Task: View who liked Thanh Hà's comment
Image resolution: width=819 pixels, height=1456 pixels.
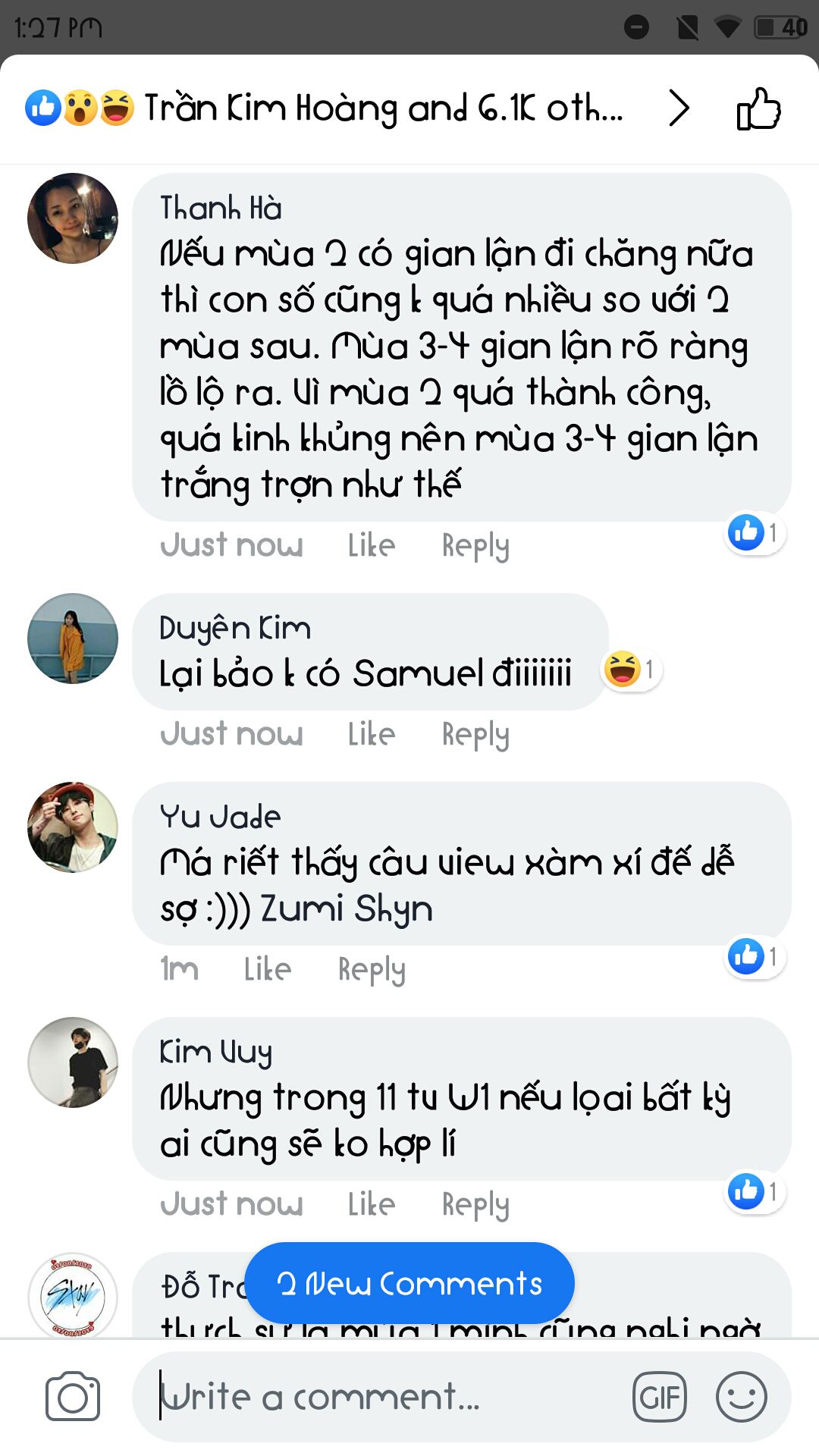Action: coord(754,532)
